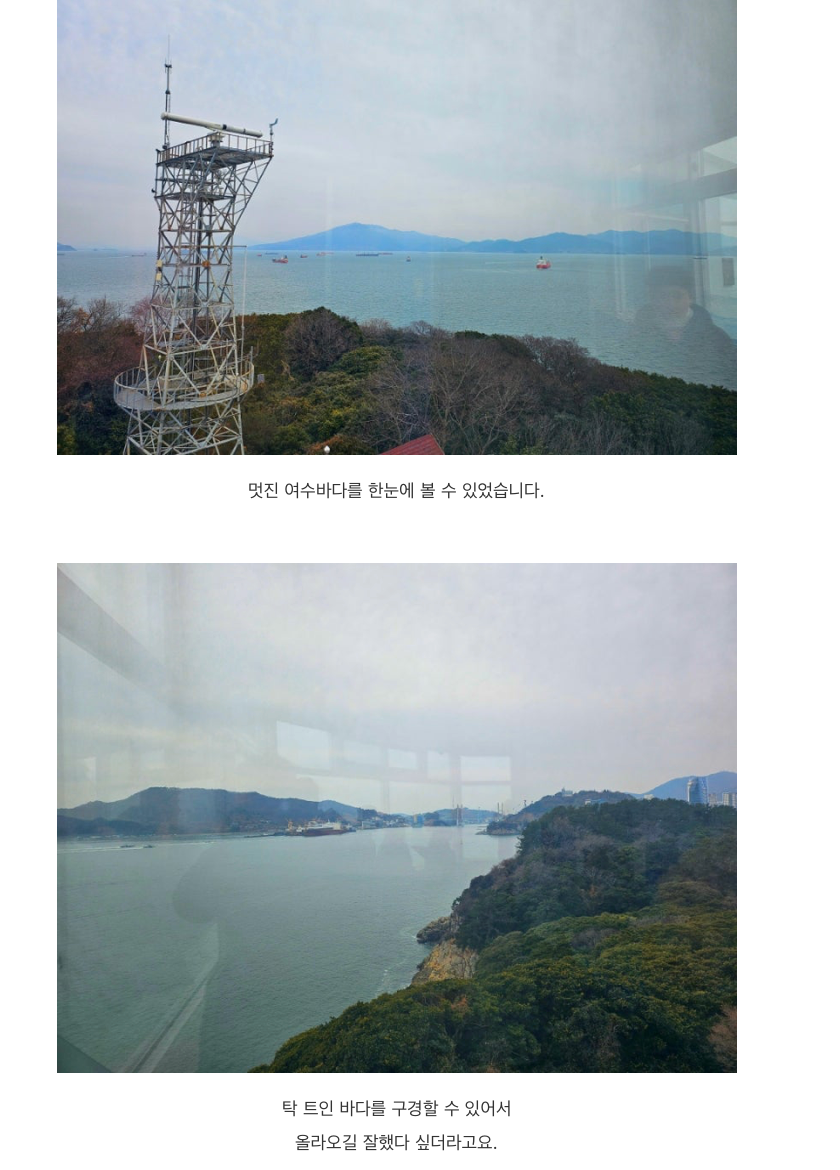Open the photo of the steel radar tower

point(396,227)
